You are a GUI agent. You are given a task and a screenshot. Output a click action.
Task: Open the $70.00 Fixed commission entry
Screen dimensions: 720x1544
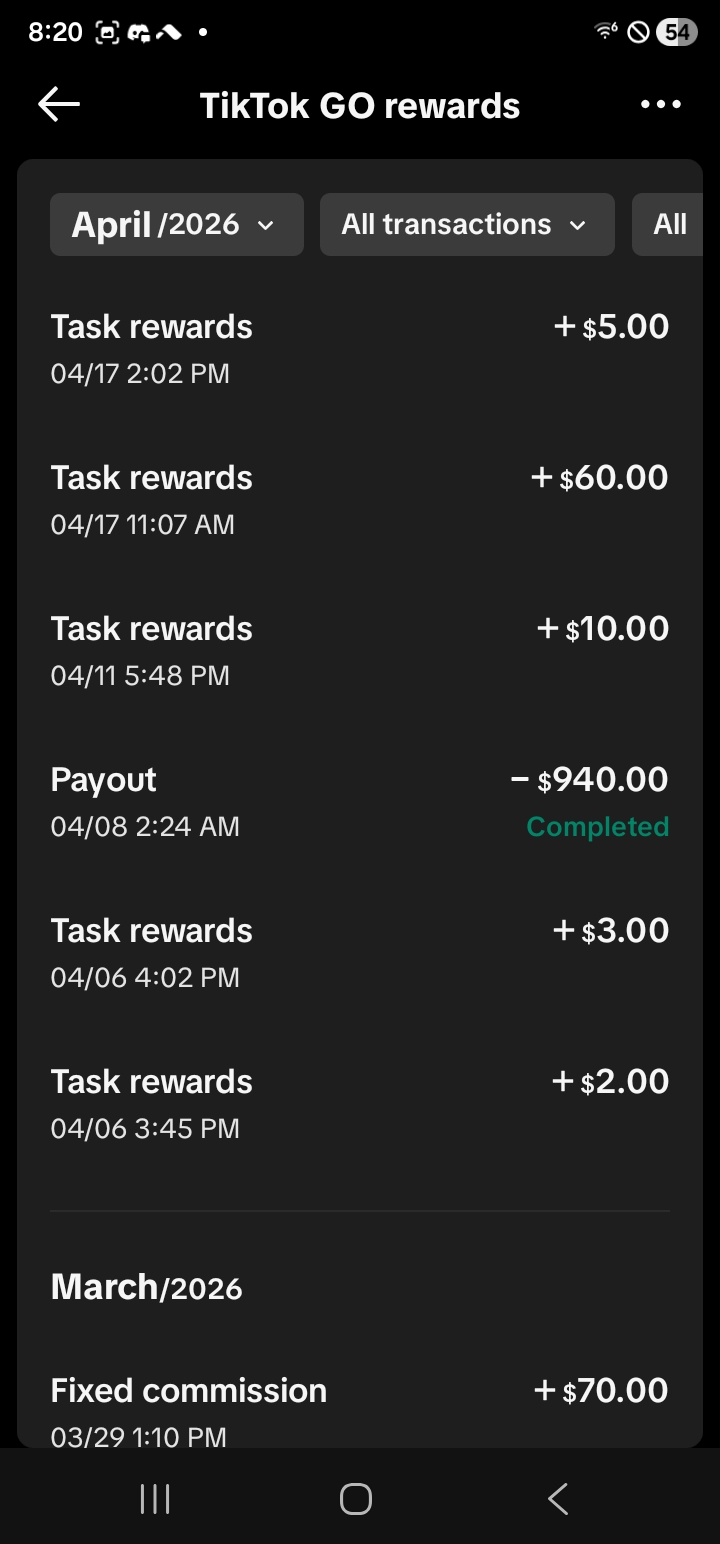click(x=360, y=1408)
